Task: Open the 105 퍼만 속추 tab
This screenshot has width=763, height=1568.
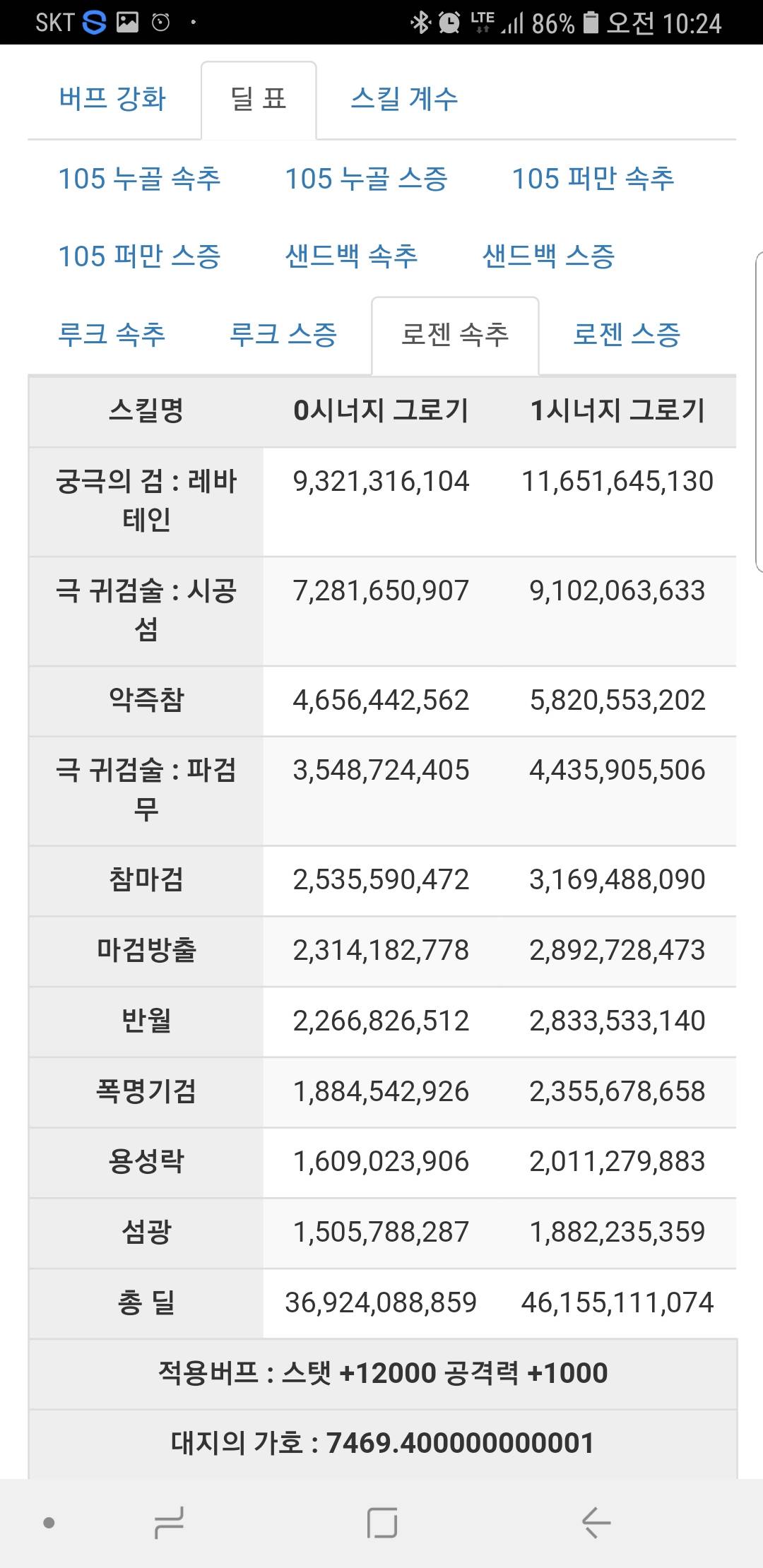Action: [593, 179]
